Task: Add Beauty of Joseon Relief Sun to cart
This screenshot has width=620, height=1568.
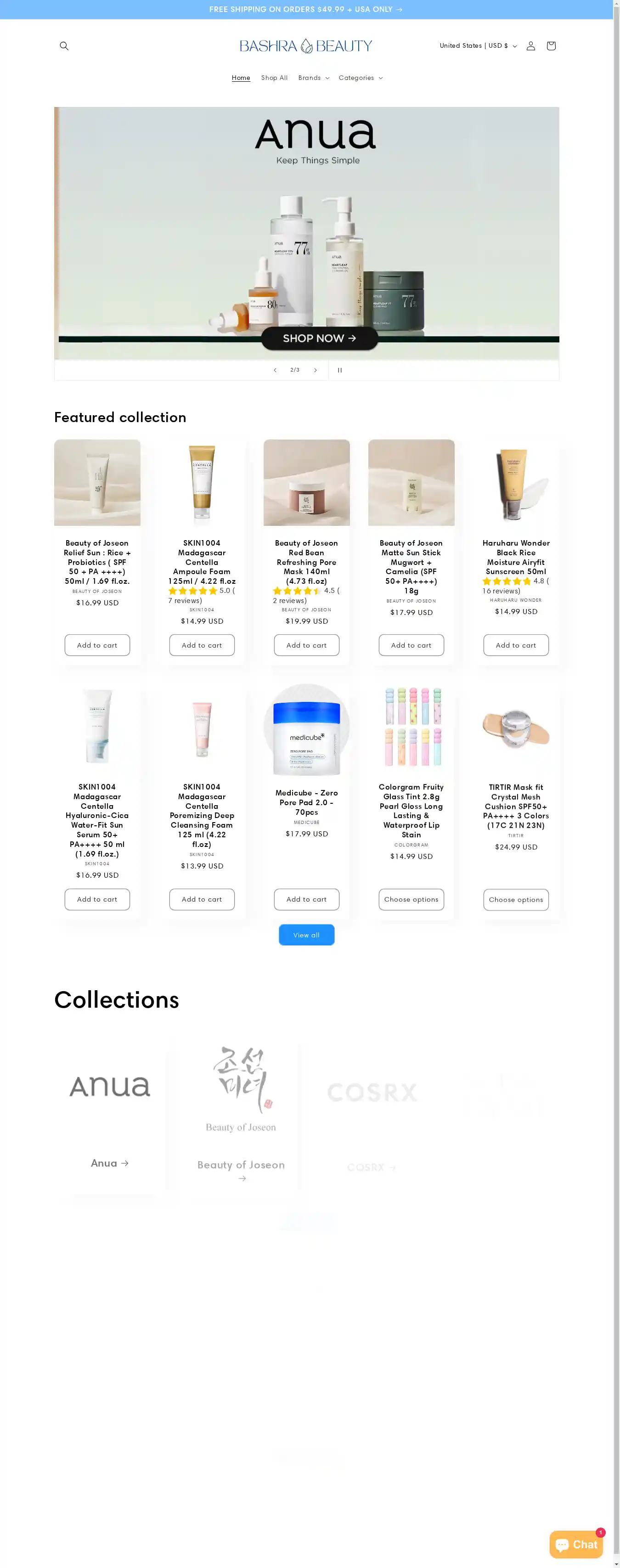Action: tap(97, 645)
